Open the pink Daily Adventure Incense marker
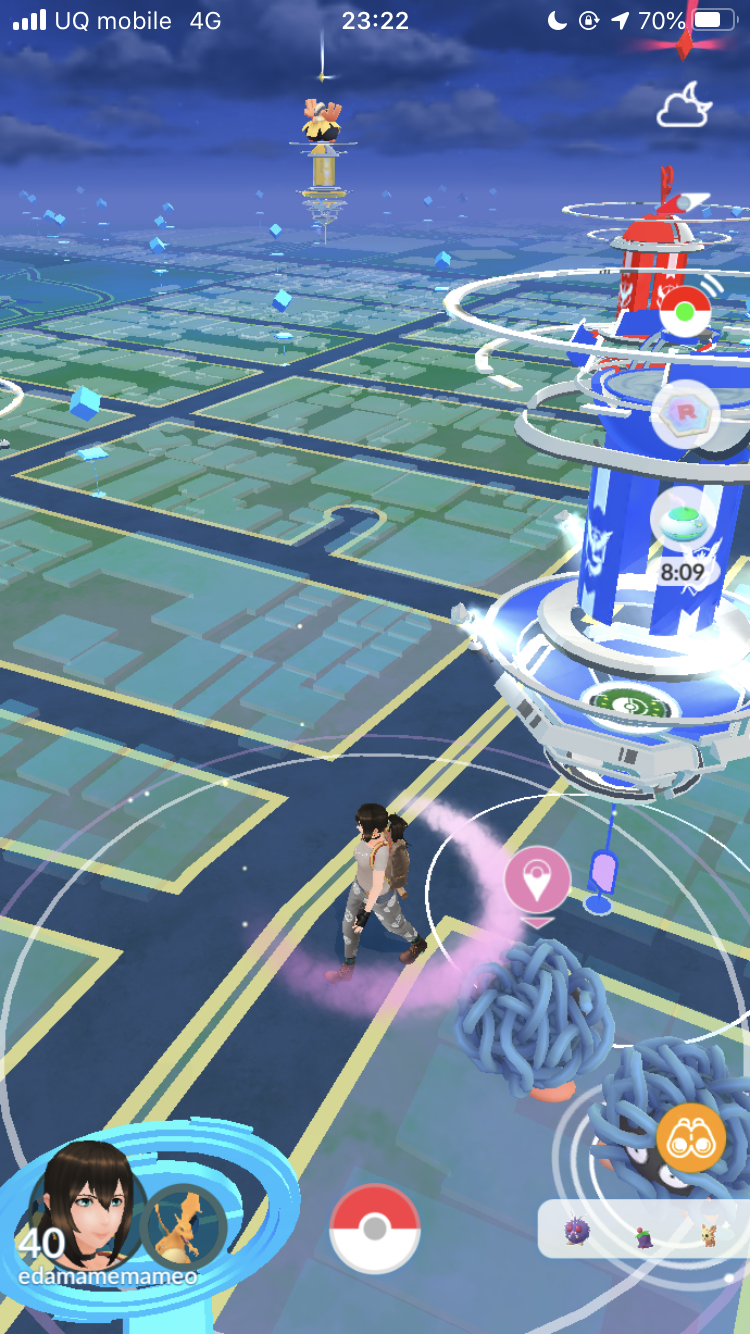750x1334 pixels. [537, 881]
